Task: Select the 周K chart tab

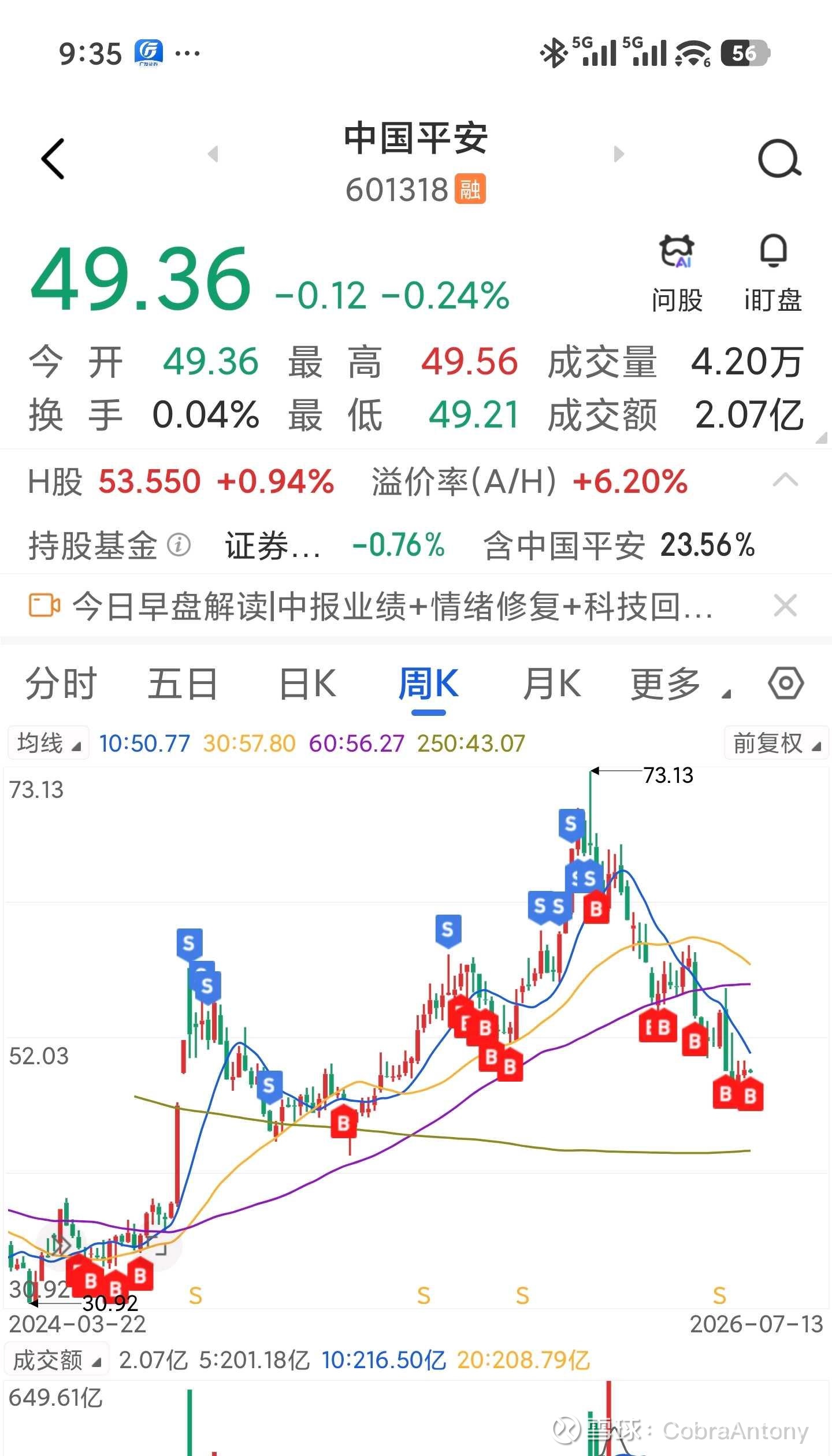Action: click(428, 685)
